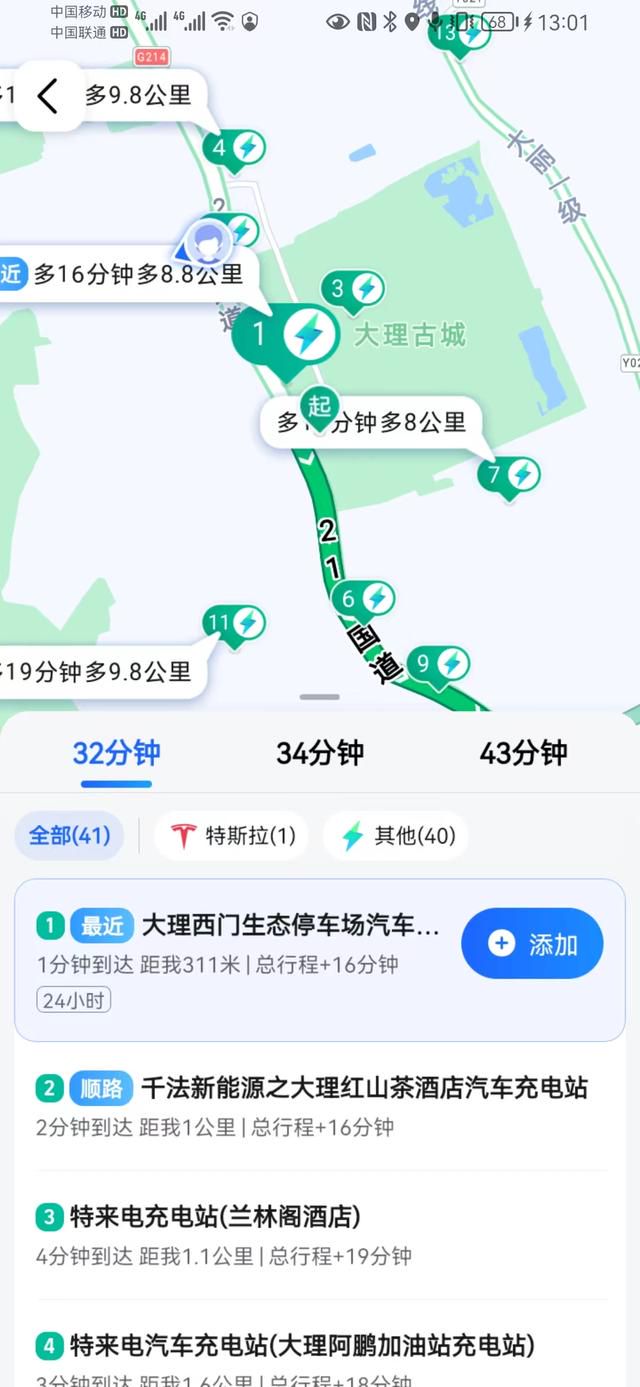
Task: Switch to the 34分钟 route
Action: click(x=320, y=753)
